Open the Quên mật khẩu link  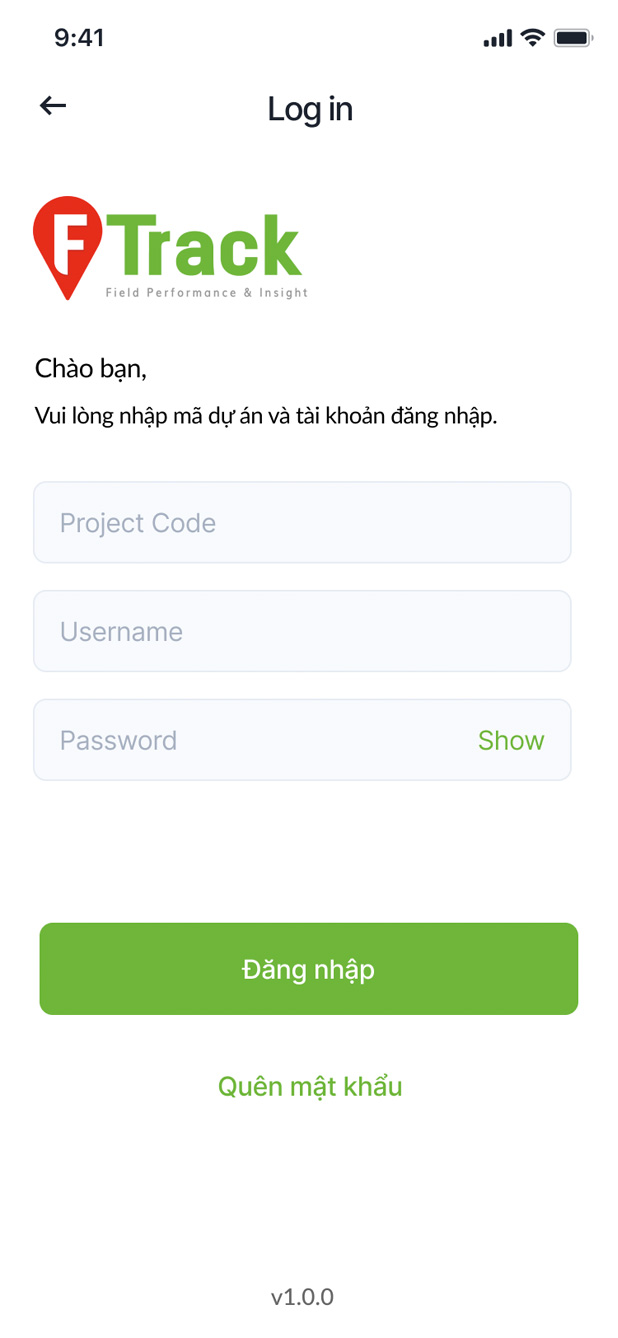click(310, 1086)
